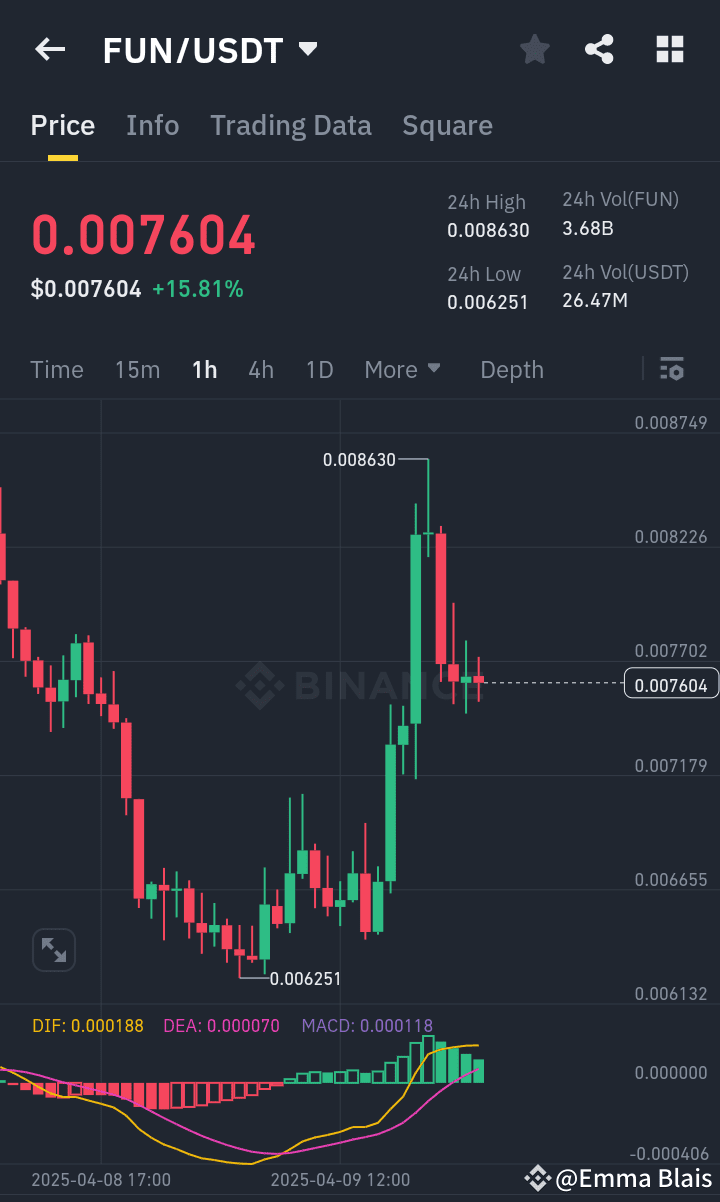720x1202 pixels.
Task: Collapse the chart interval More menu arrow
Action: (434, 369)
